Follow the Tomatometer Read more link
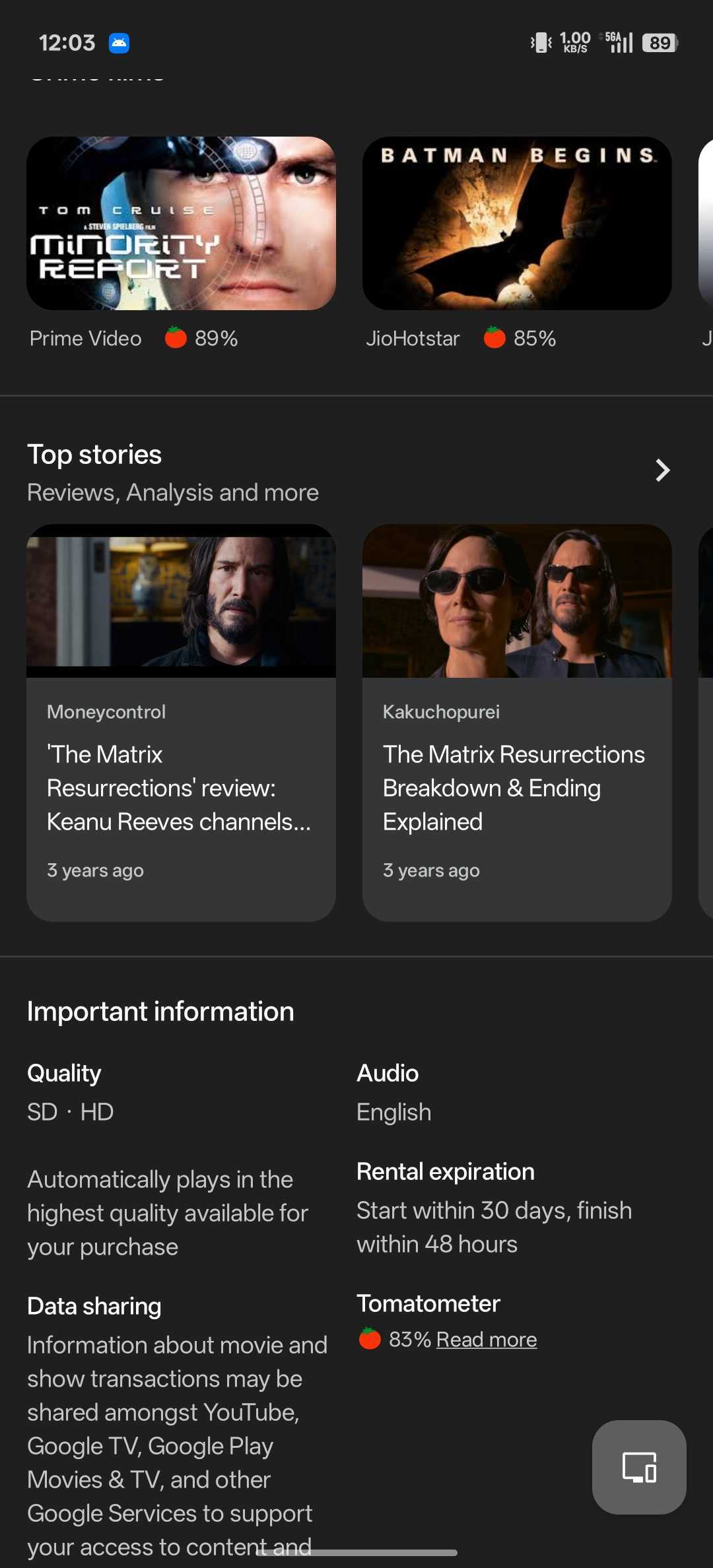The height and width of the screenshot is (1568, 713). 487,1340
